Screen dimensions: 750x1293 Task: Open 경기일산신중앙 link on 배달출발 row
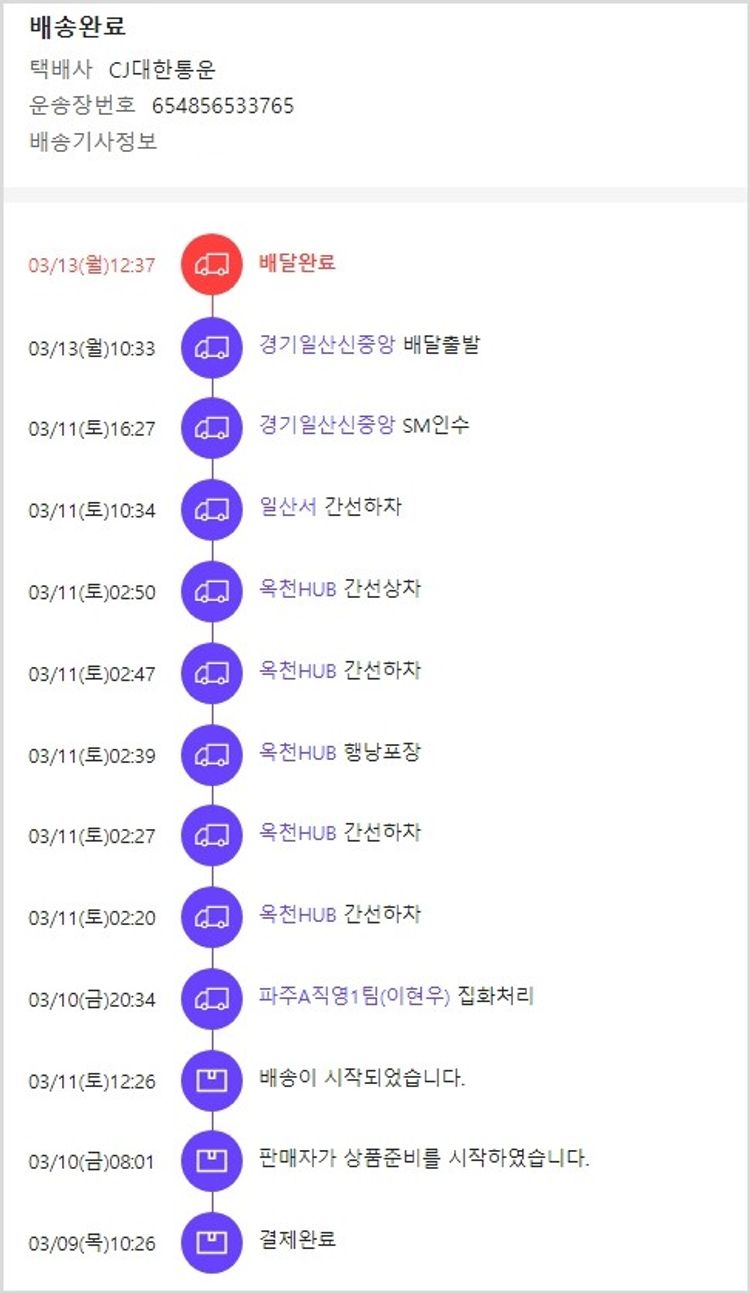click(327, 346)
